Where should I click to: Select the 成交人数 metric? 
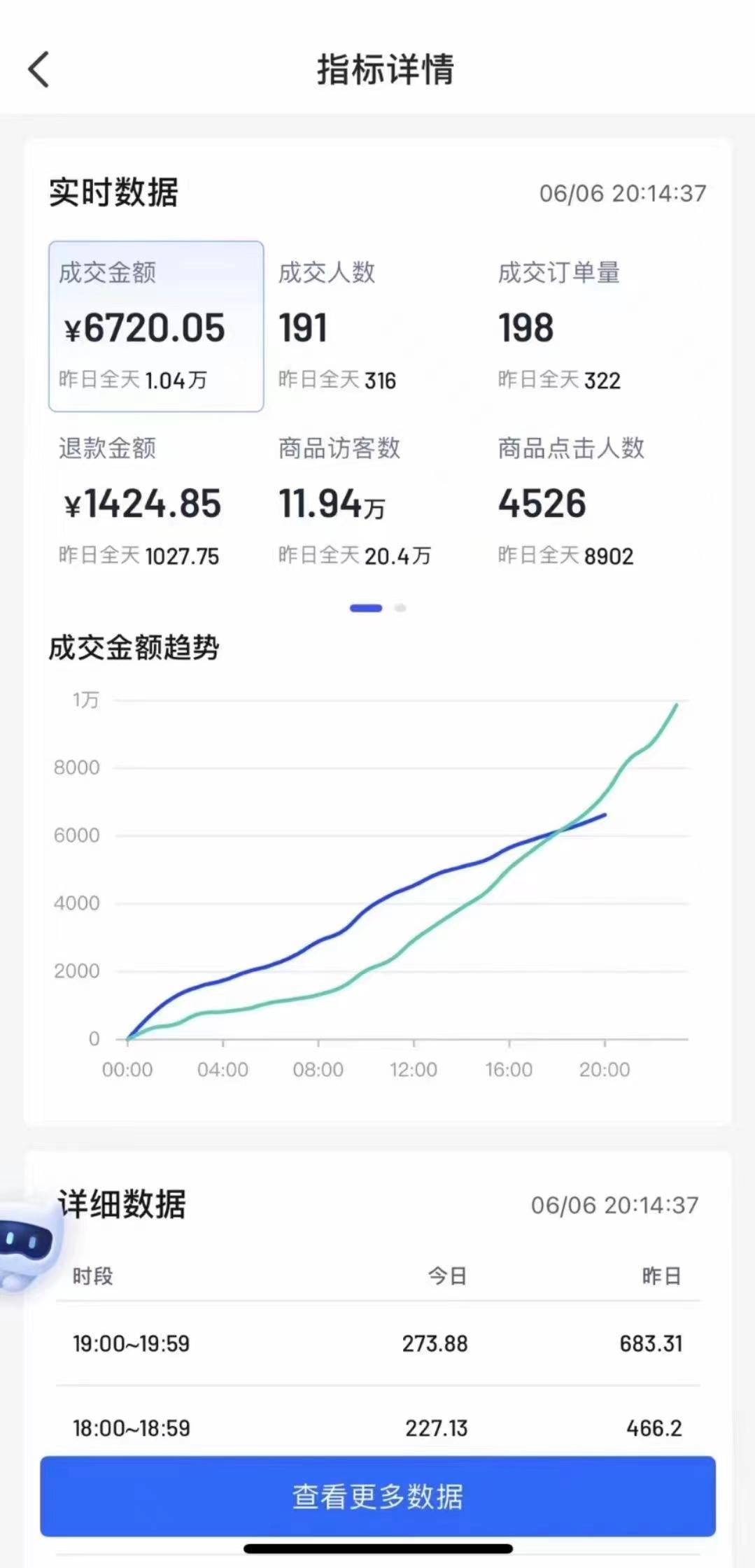point(376,326)
